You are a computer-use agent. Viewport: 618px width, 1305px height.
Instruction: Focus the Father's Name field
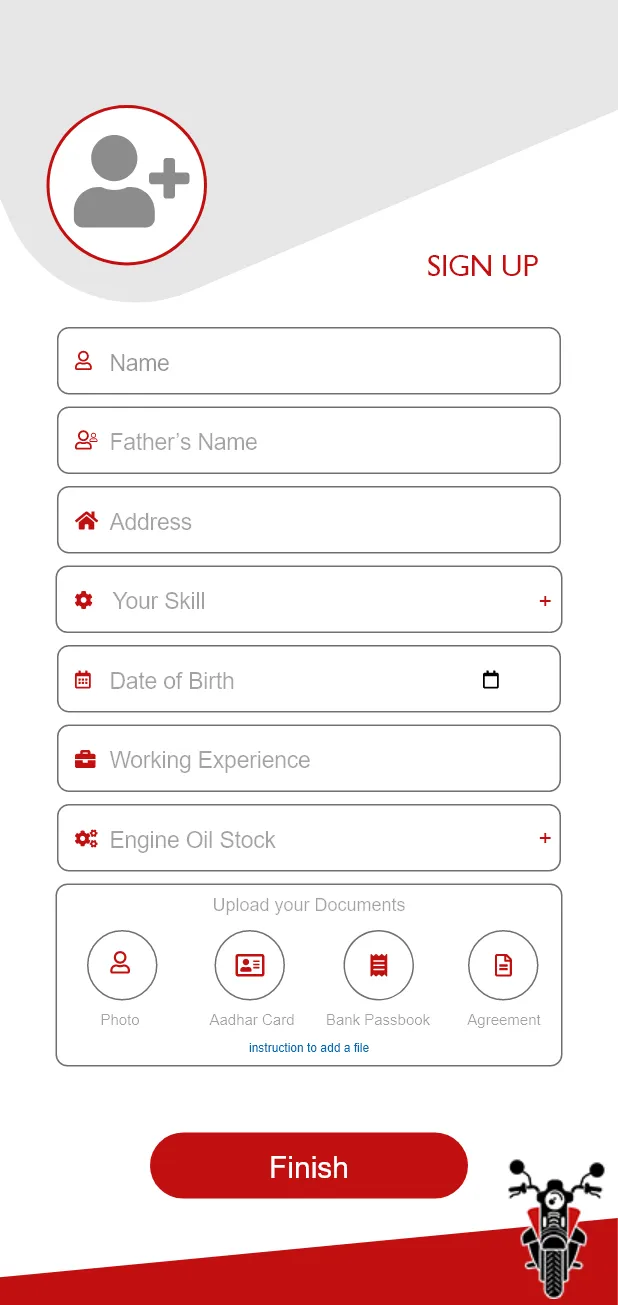[x=308, y=441]
